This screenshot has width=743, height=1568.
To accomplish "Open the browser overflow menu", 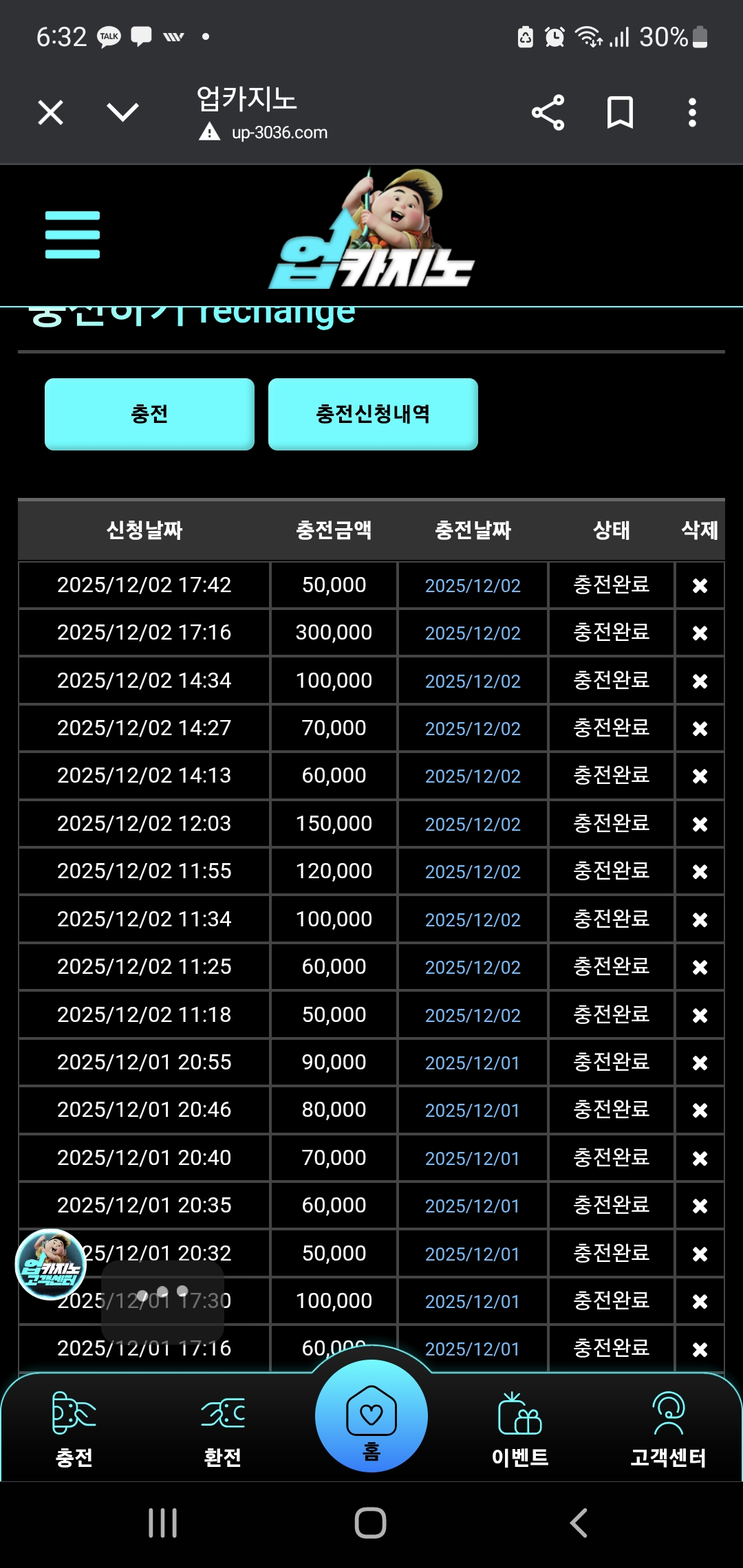I will (692, 113).
